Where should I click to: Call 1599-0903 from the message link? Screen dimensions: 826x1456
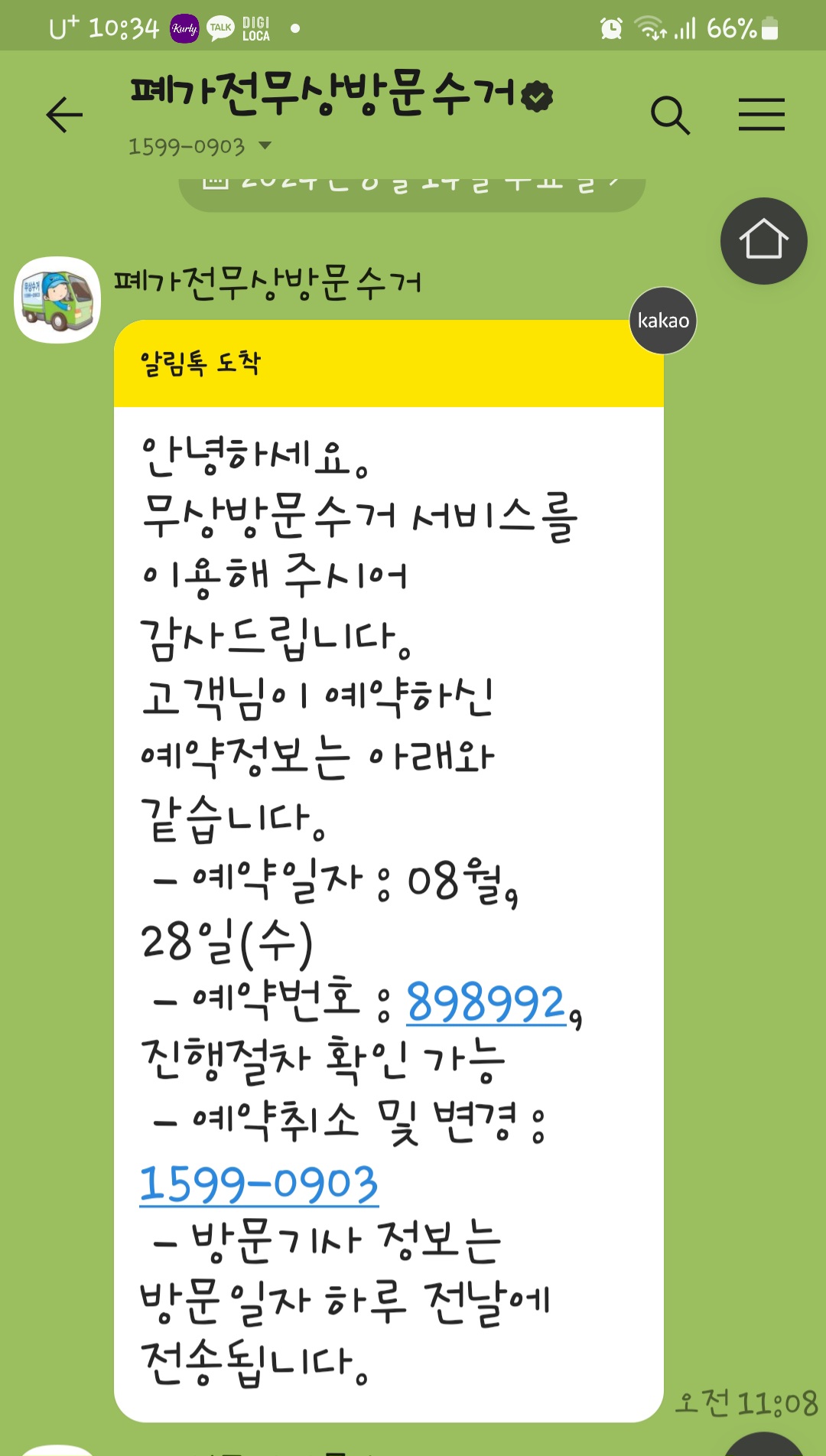(259, 1184)
